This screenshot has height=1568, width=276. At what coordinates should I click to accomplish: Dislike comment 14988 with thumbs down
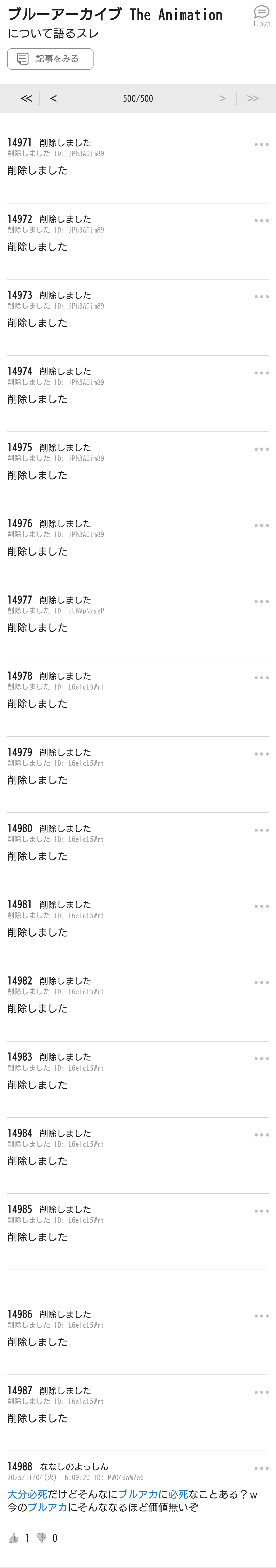pyautogui.click(x=41, y=1538)
